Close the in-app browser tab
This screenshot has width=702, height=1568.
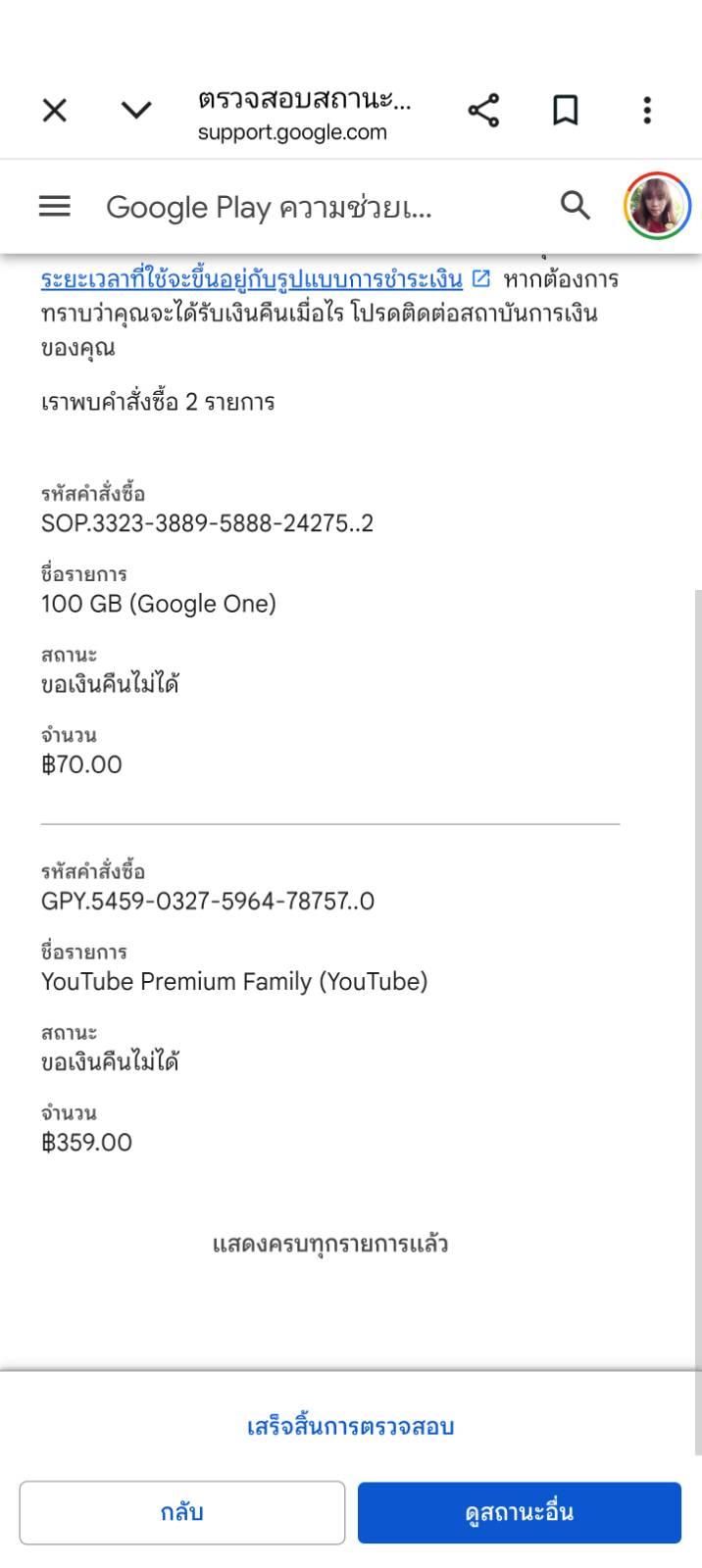[55, 111]
